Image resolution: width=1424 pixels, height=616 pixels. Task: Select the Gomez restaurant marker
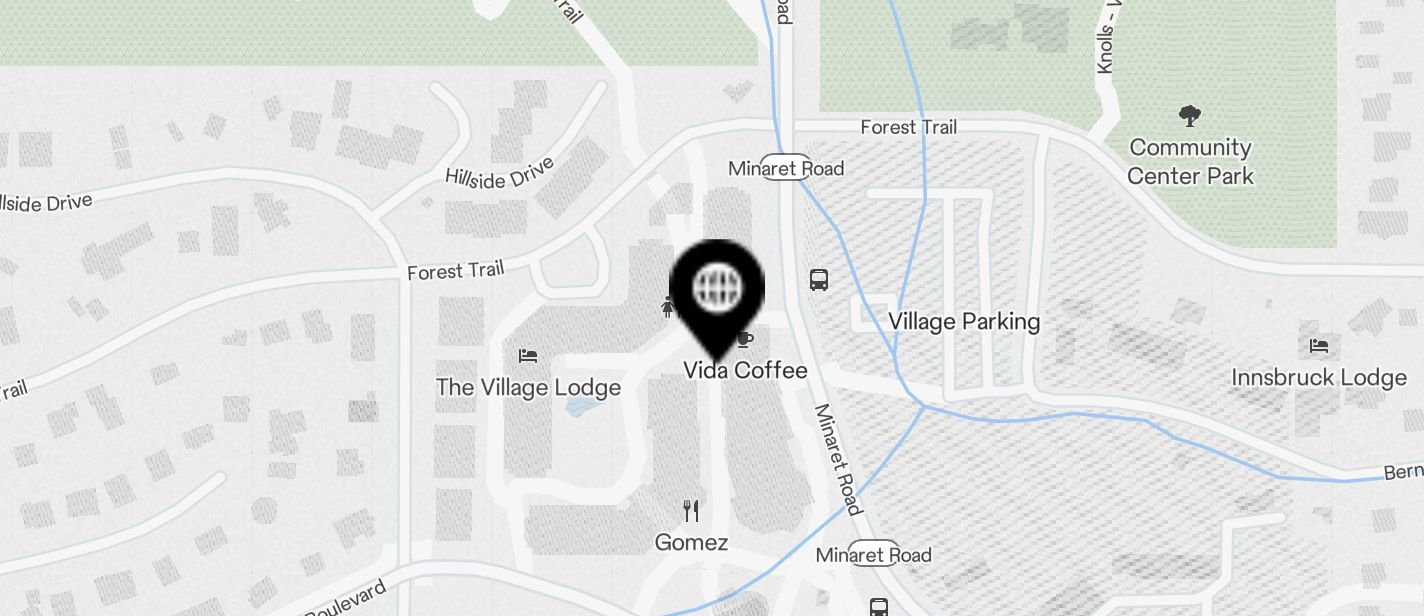[x=691, y=512]
